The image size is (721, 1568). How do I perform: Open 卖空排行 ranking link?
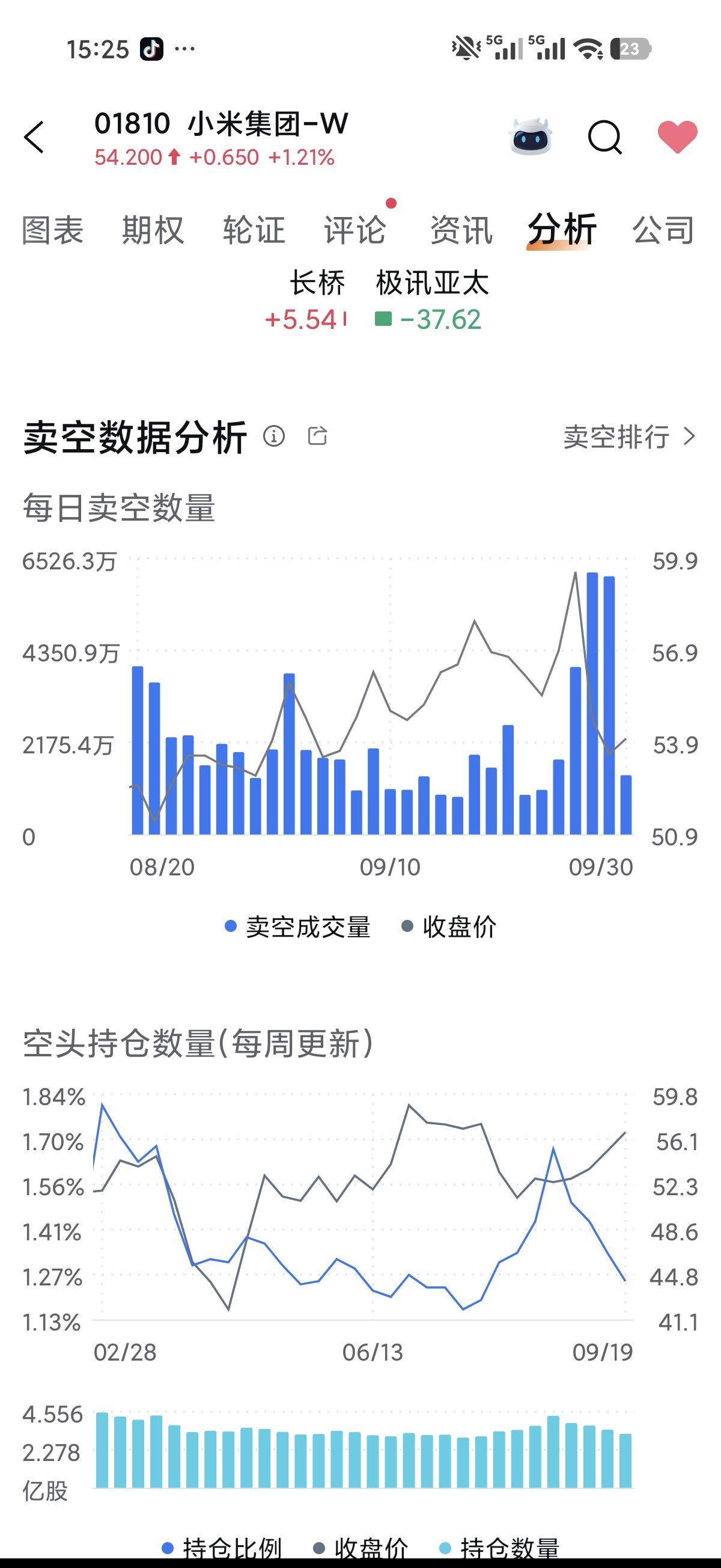tap(628, 436)
